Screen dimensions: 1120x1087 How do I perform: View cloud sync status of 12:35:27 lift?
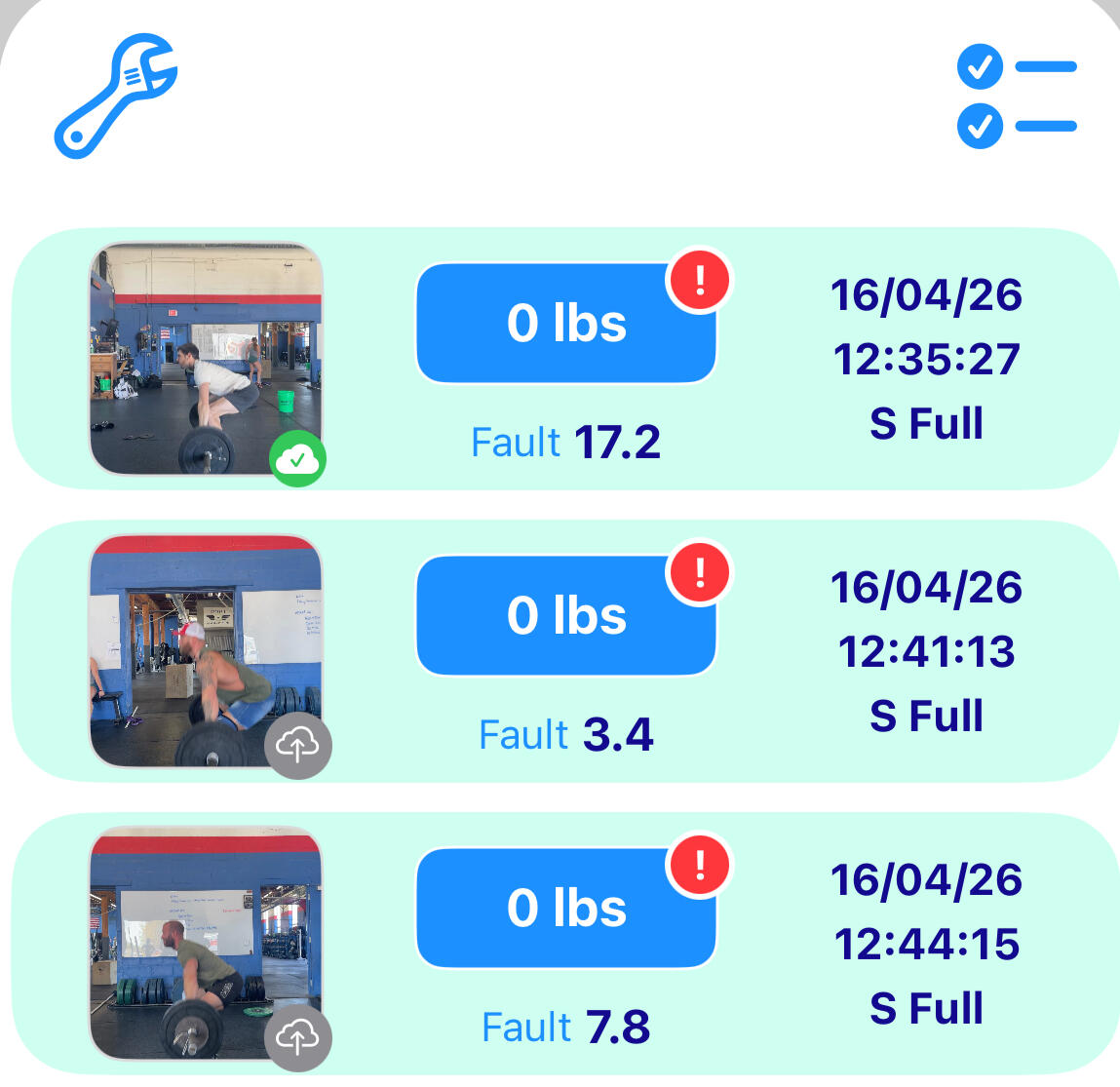tap(297, 458)
